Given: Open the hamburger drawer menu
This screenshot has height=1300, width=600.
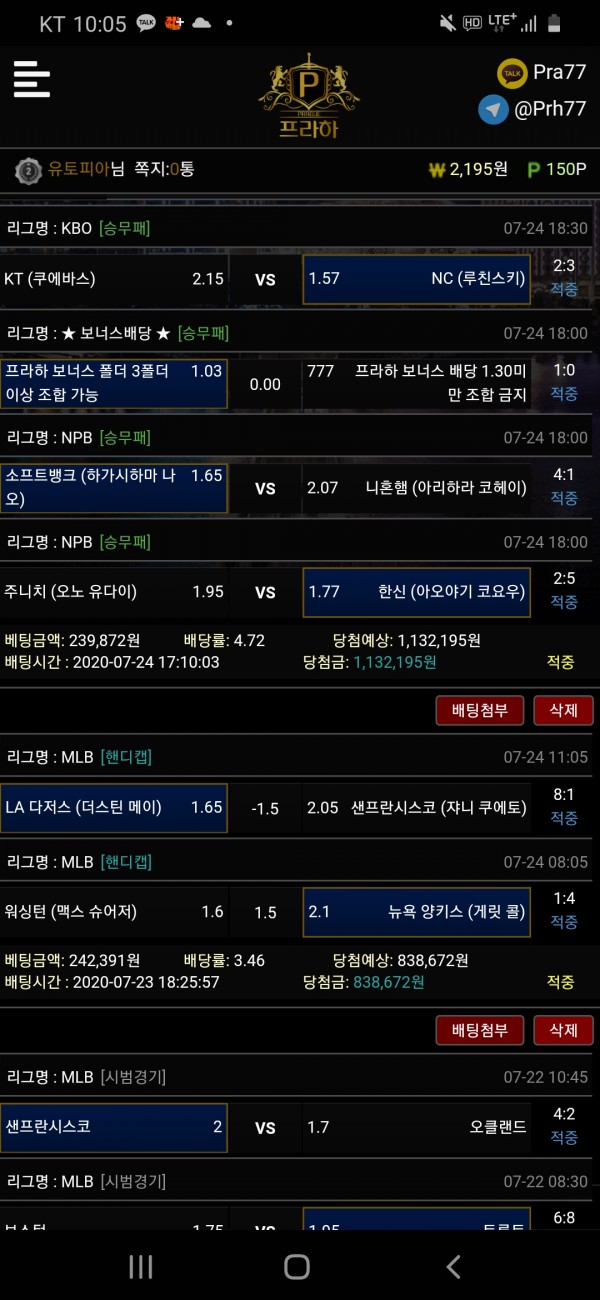Looking at the screenshot, I should (x=31, y=79).
